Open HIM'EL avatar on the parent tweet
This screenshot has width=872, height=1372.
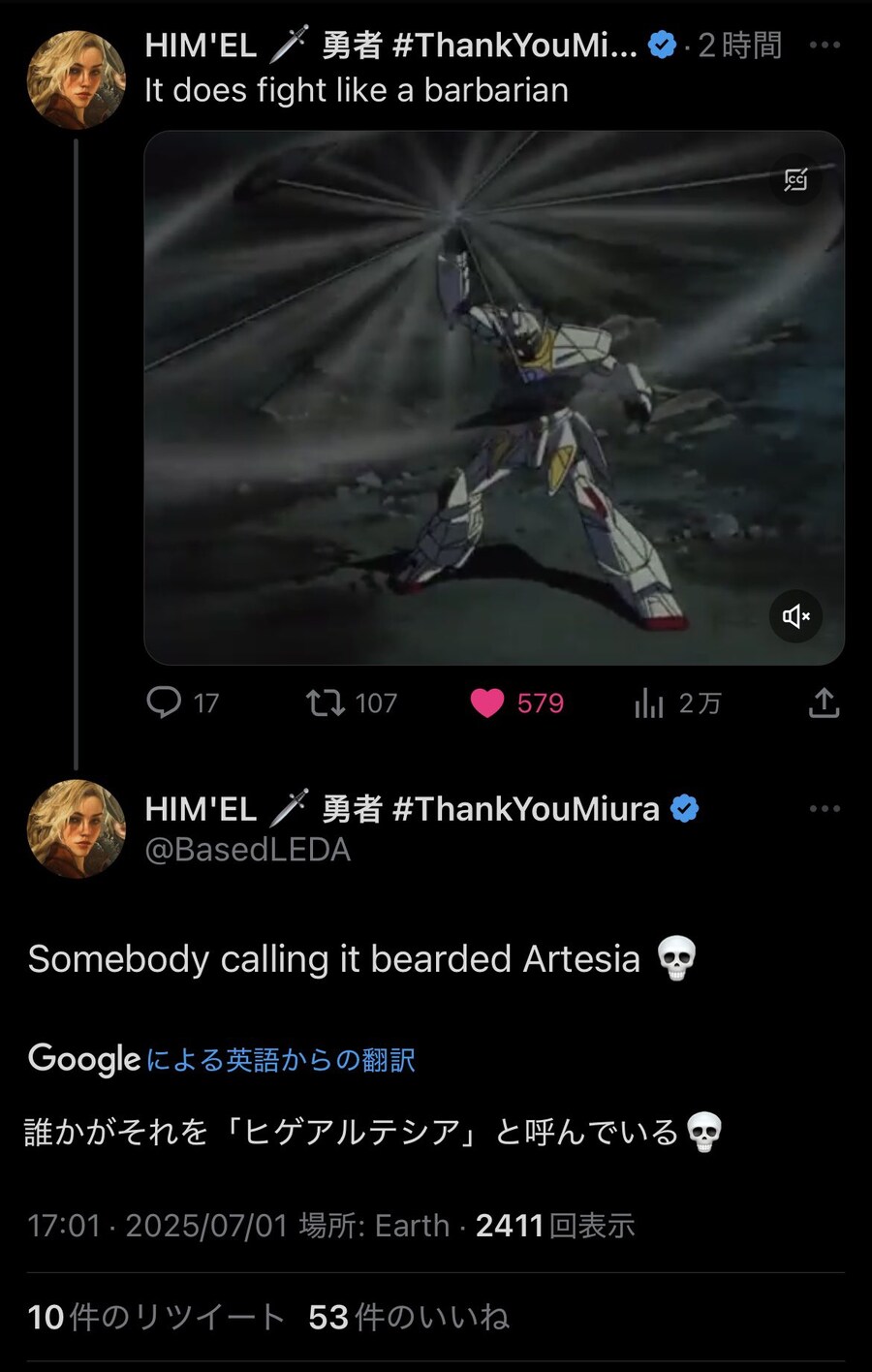[x=76, y=79]
